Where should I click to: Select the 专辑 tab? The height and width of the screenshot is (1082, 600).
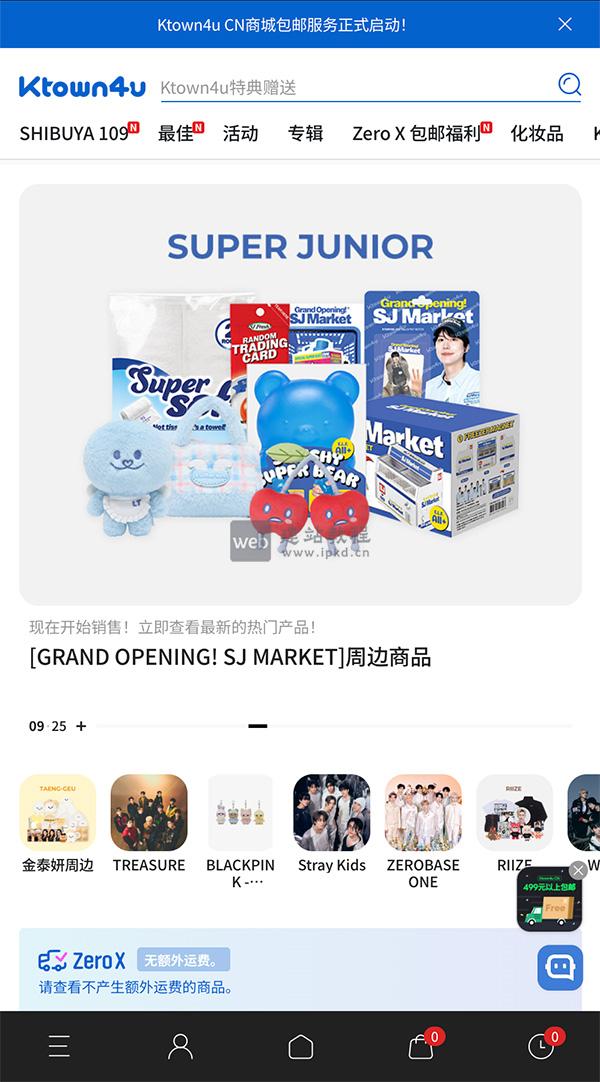pos(305,133)
